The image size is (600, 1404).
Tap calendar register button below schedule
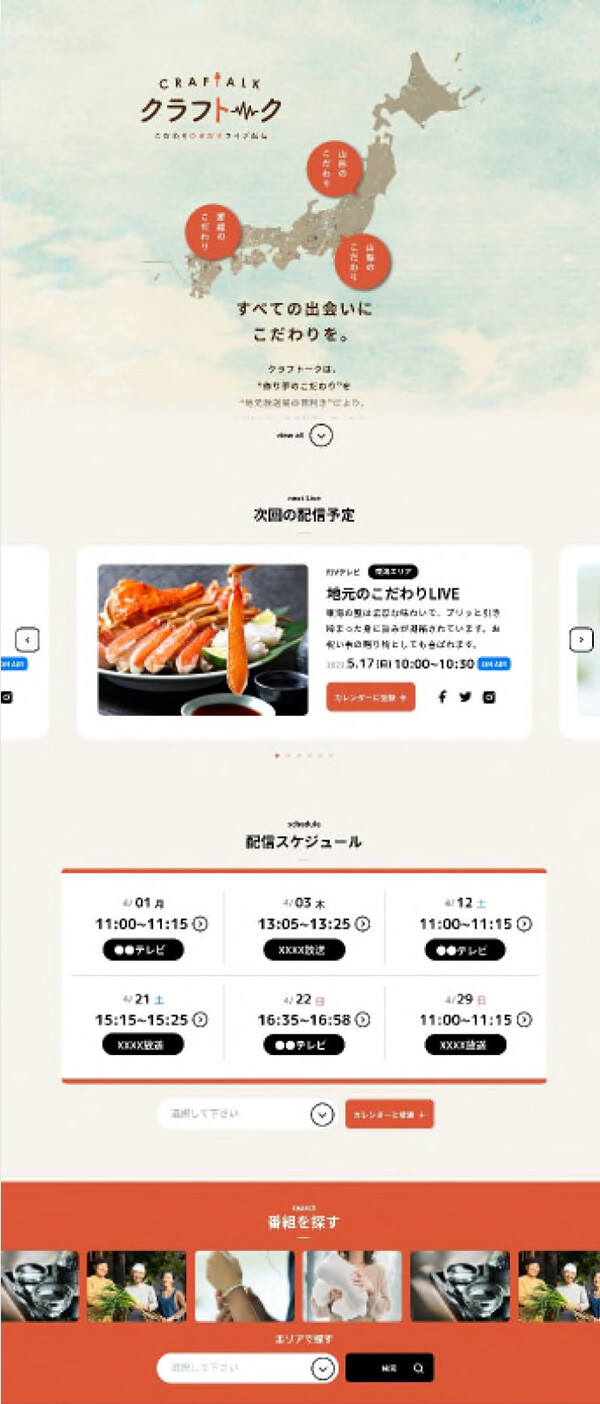[x=389, y=1114]
